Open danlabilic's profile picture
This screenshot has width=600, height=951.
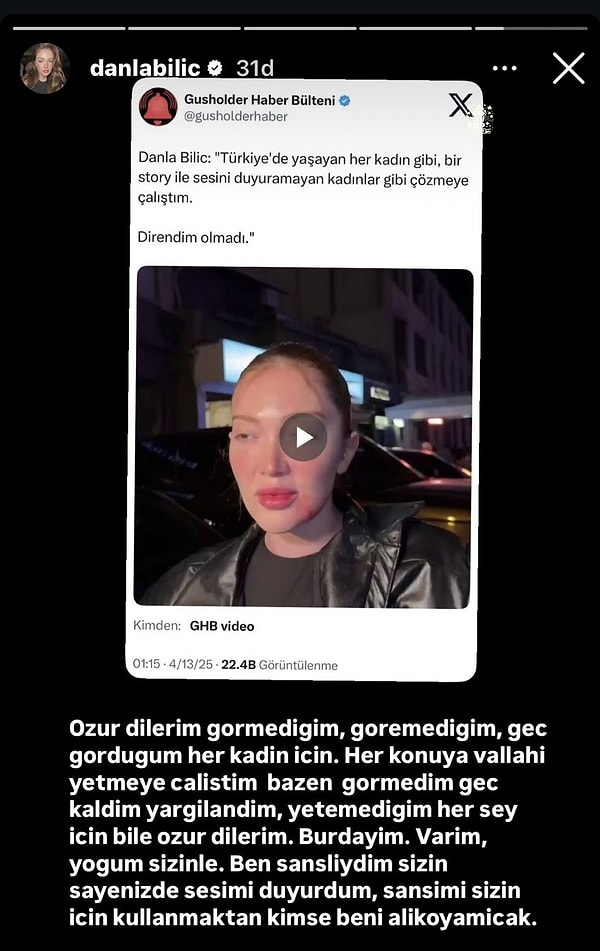click(x=45, y=68)
